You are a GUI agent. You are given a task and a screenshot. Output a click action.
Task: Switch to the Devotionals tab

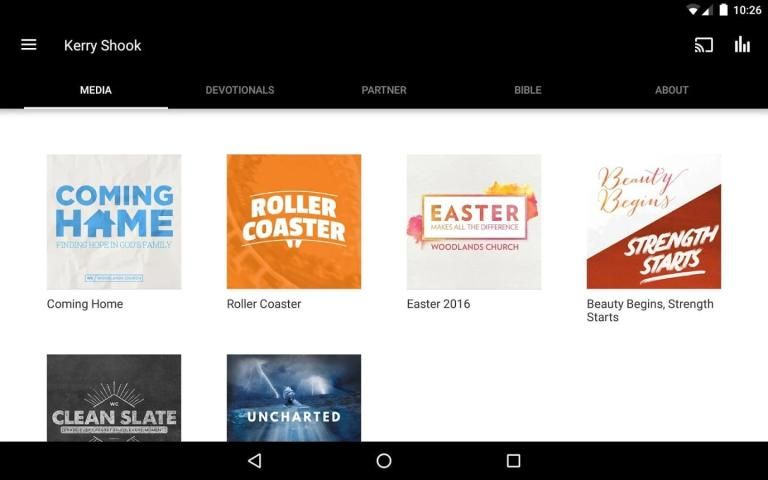240,90
